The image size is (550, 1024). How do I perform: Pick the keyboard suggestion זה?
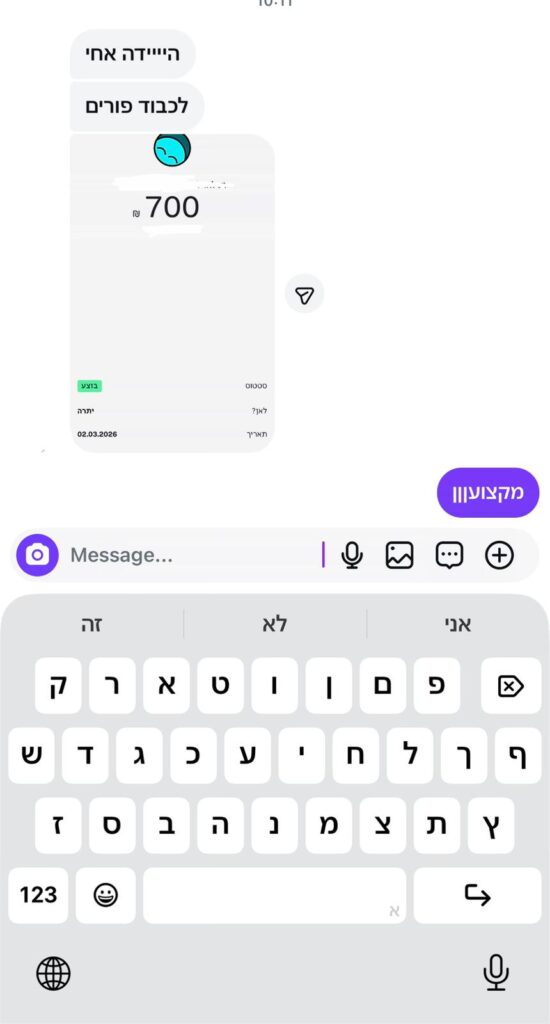(91, 624)
